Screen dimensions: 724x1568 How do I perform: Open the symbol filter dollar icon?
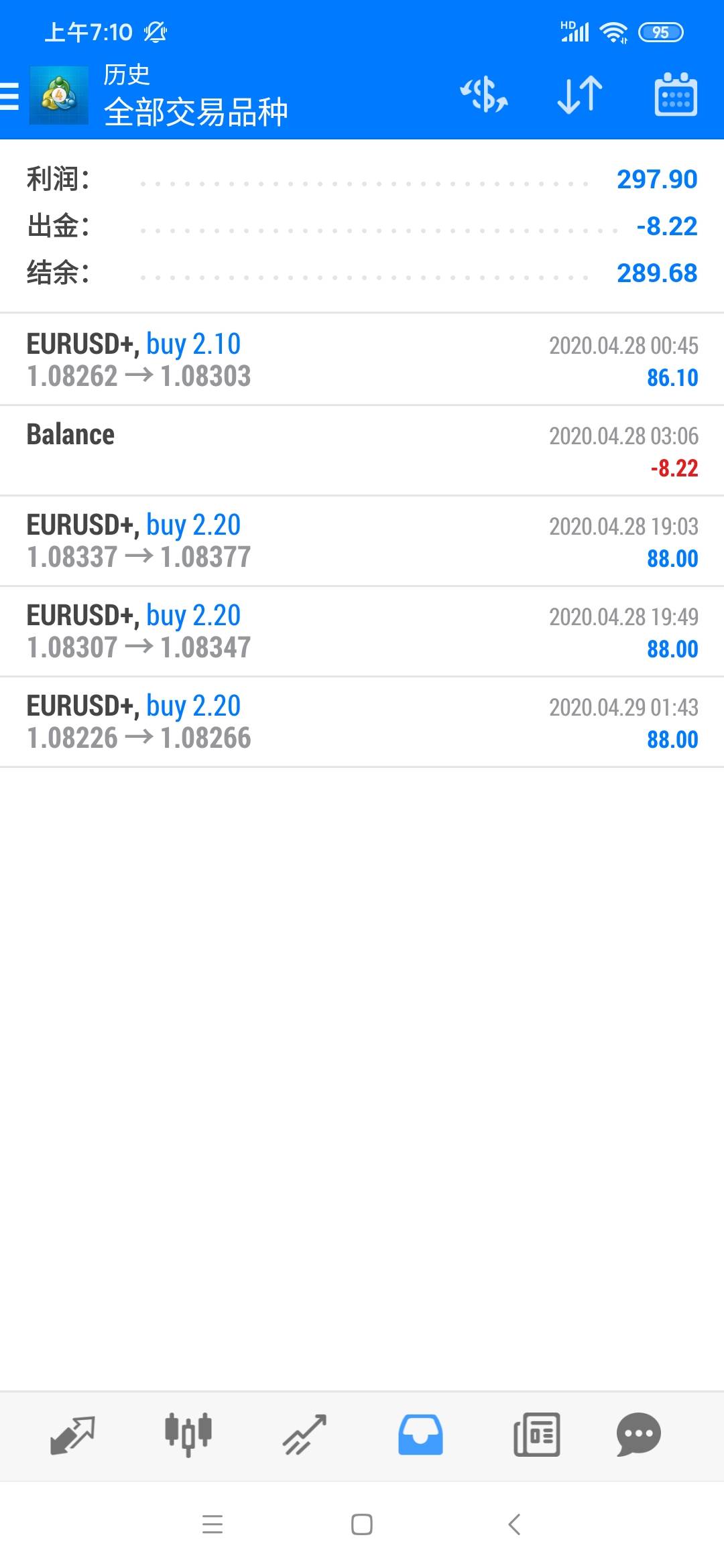484,94
